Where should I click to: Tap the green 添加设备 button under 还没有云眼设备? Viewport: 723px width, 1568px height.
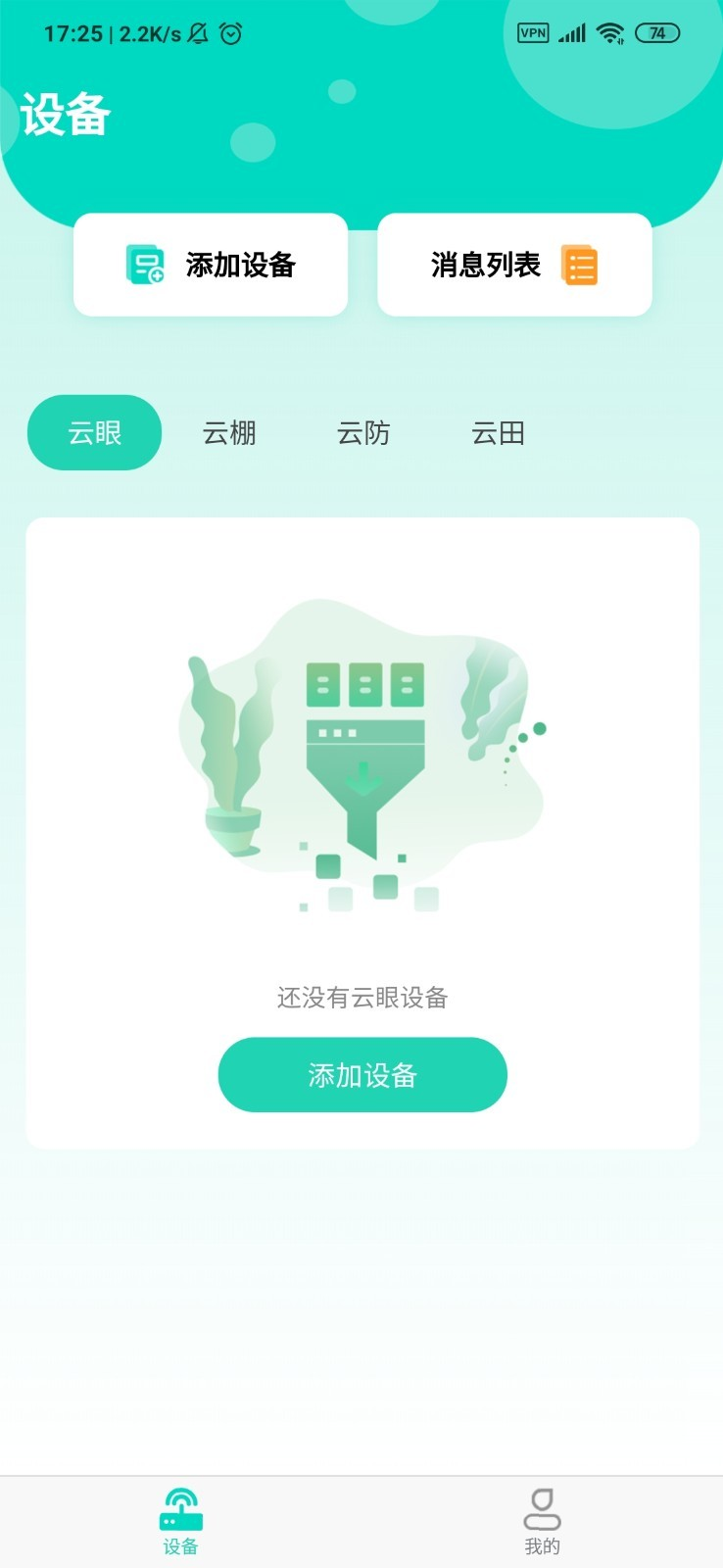[x=362, y=1075]
